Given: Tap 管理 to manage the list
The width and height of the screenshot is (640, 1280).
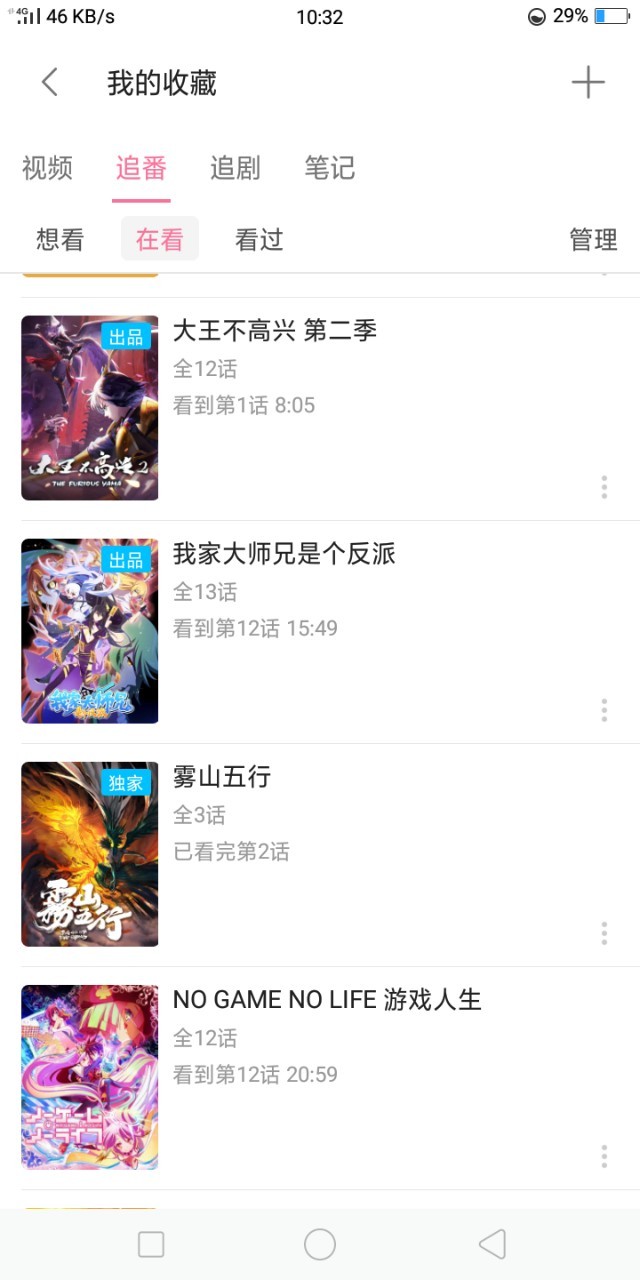Looking at the screenshot, I should point(593,240).
